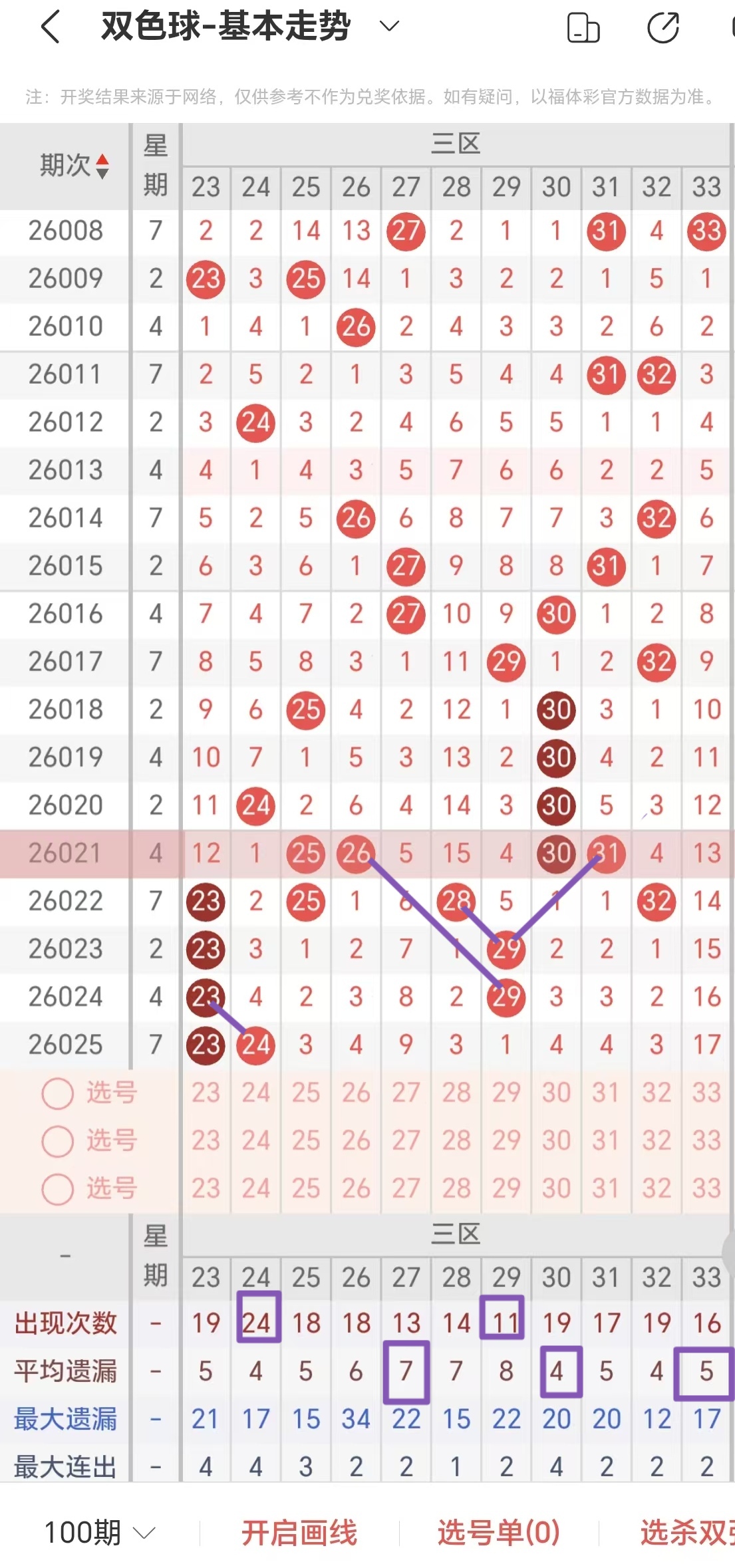Select the highlighted row 26021
The width and height of the screenshot is (735, 1568).
(x=65, y=854)
